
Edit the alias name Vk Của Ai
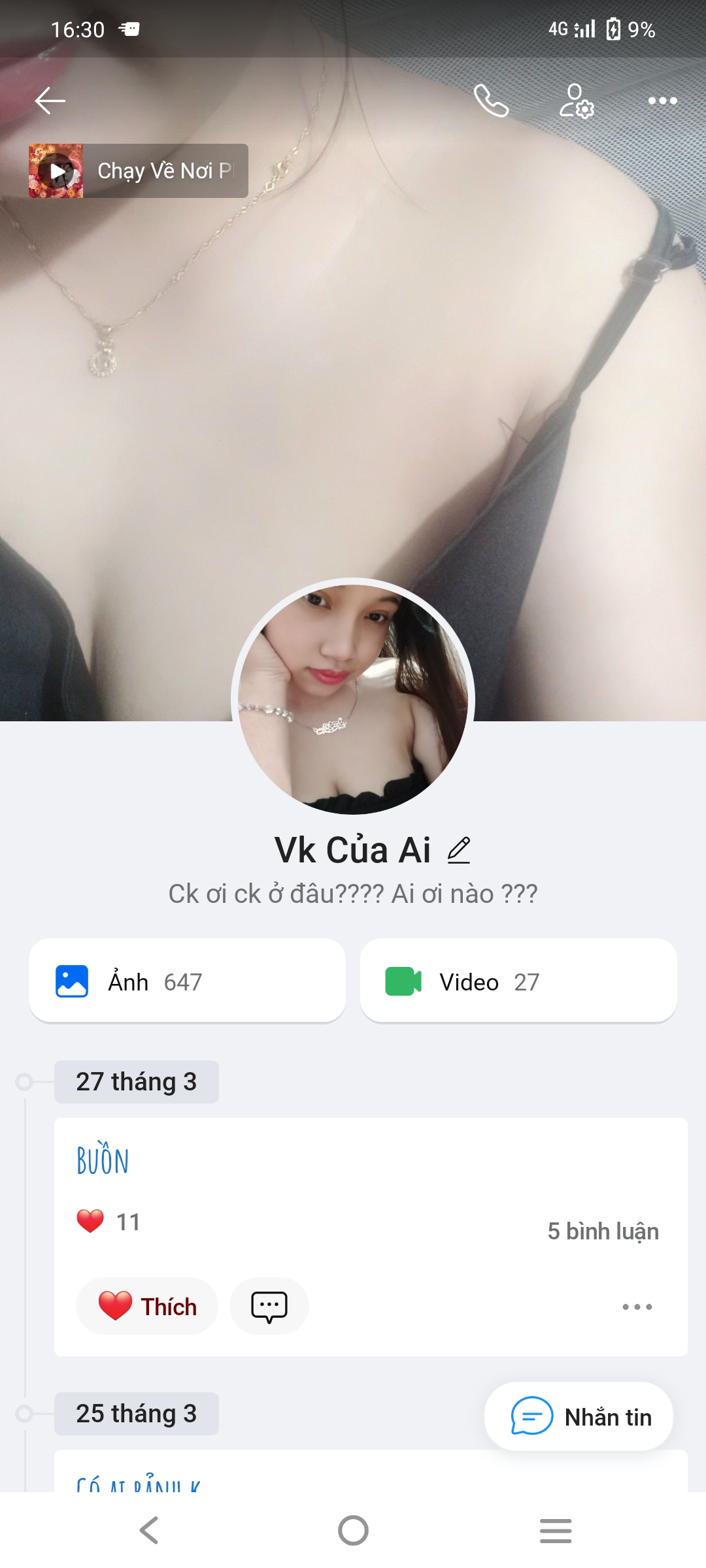coord(459,850)
